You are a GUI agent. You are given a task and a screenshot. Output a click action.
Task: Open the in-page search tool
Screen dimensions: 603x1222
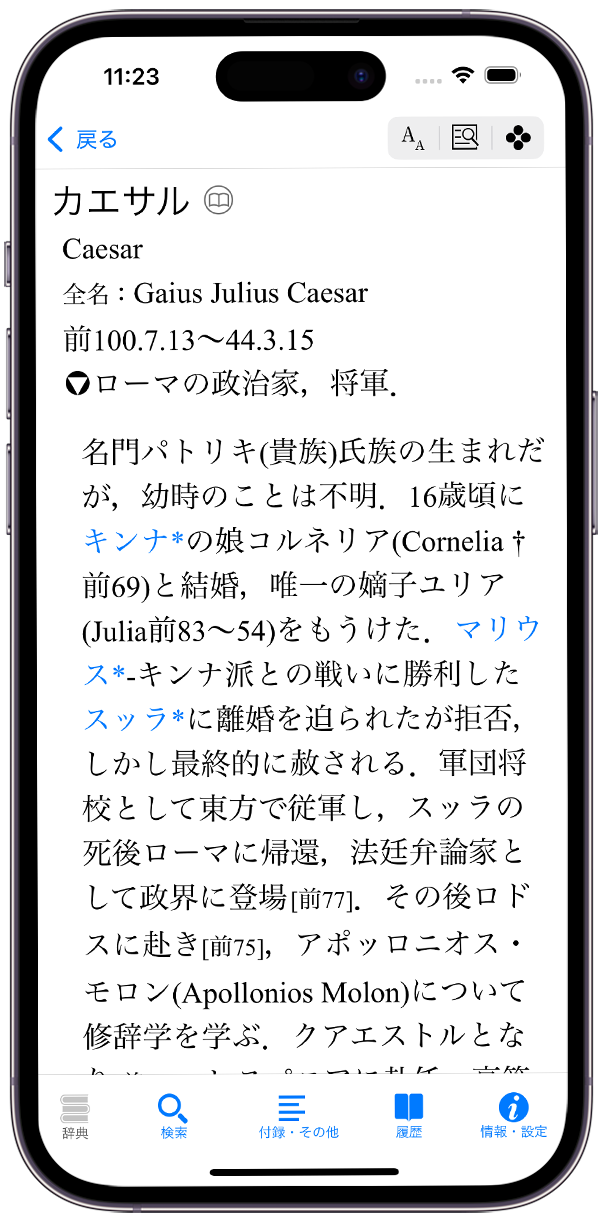465,139
